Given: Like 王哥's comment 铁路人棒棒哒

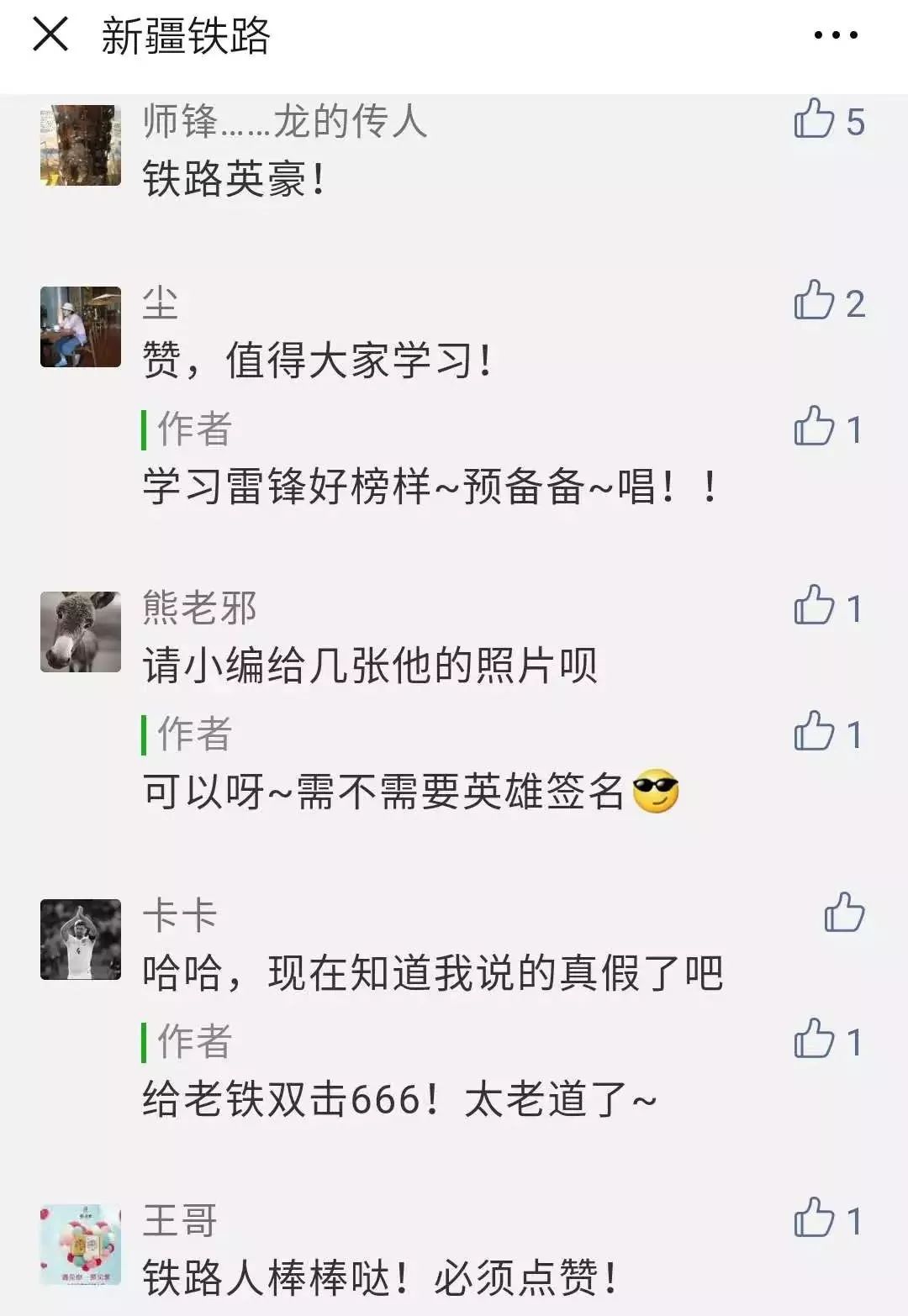Looking at the screenshot, I should coord(814,1219).
